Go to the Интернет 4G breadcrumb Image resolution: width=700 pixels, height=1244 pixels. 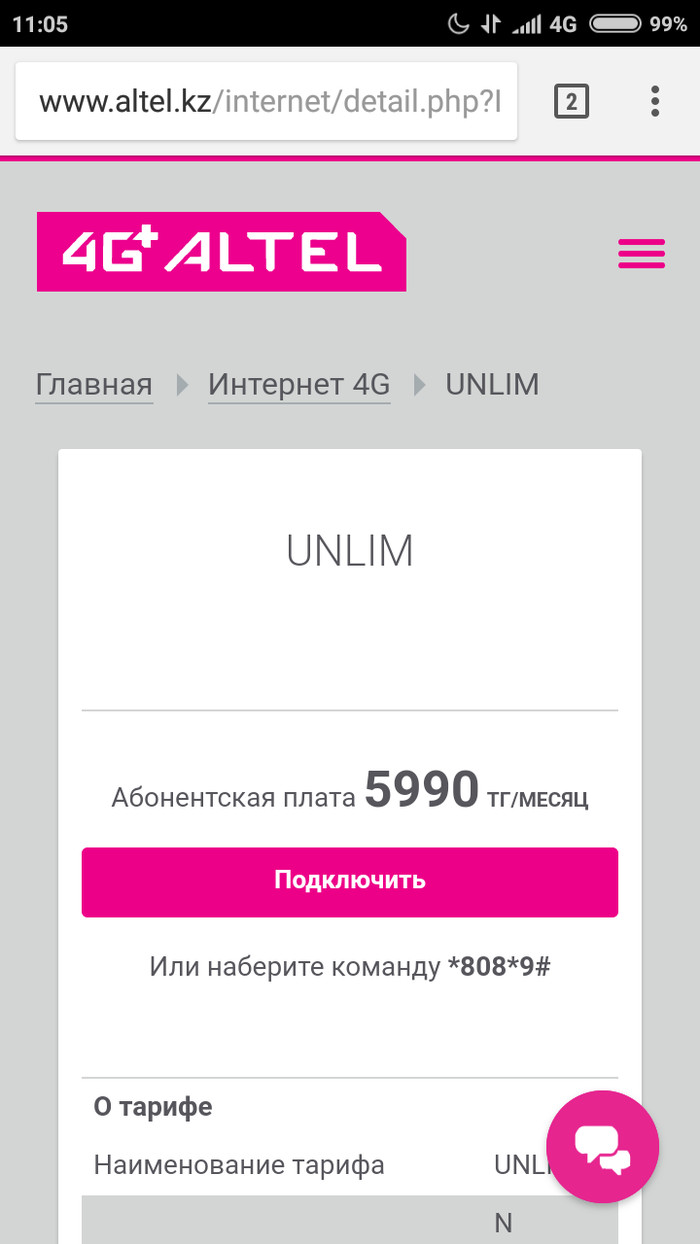pos(298,384)
